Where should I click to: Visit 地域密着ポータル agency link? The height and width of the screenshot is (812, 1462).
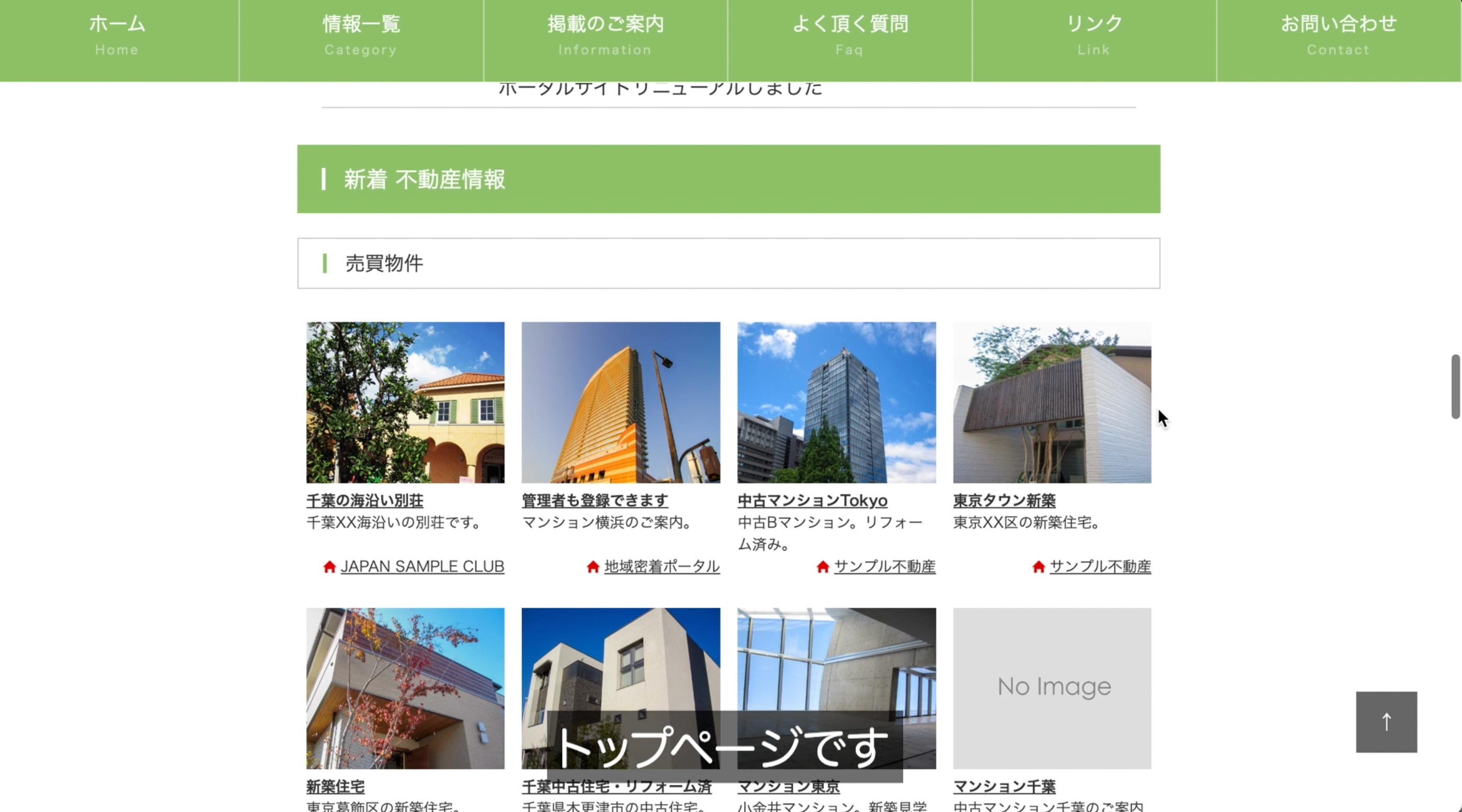661,566
